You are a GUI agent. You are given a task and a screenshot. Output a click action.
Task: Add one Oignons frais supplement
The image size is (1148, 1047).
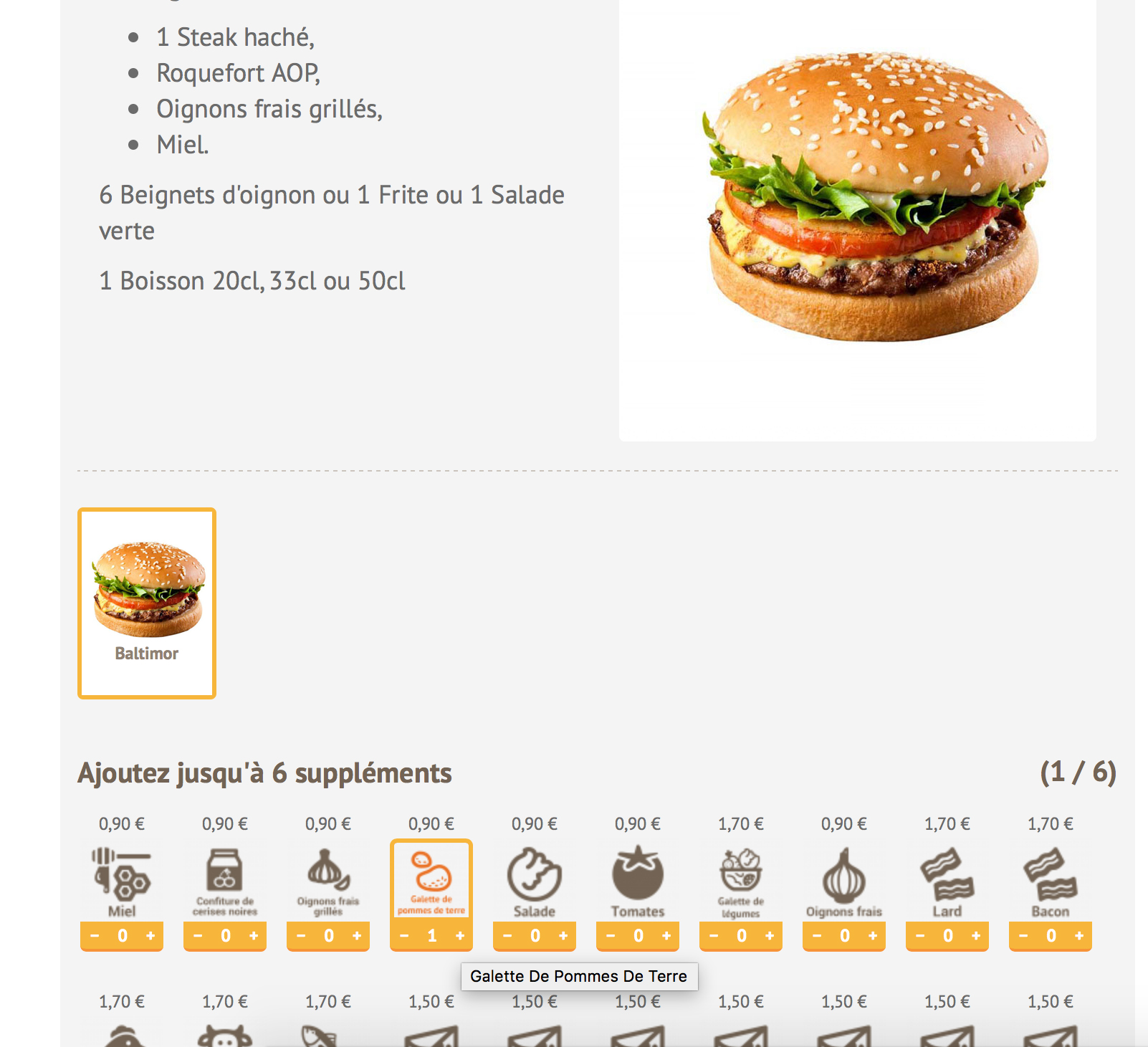(873, 935)
